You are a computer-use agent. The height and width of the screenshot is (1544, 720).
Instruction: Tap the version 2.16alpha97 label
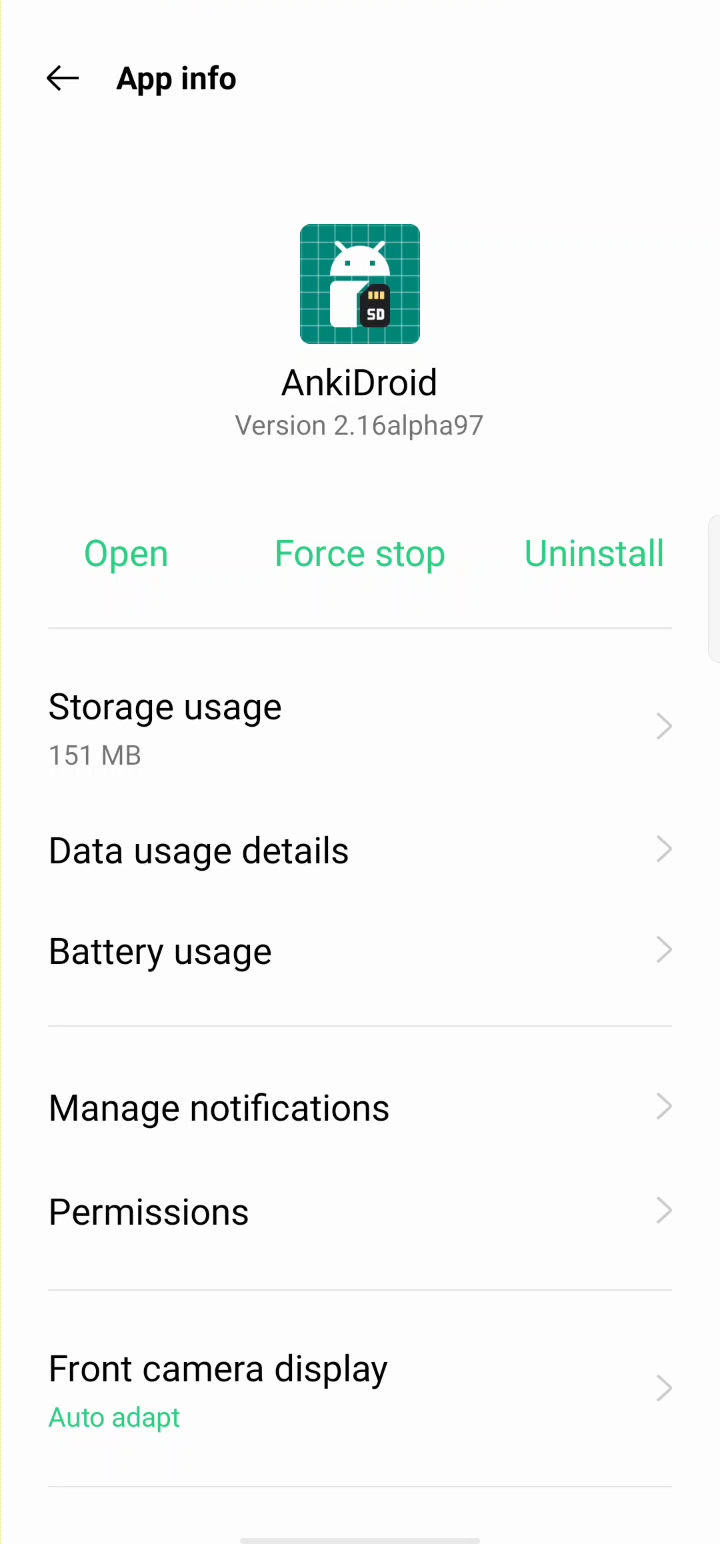[x=359, y=425]
